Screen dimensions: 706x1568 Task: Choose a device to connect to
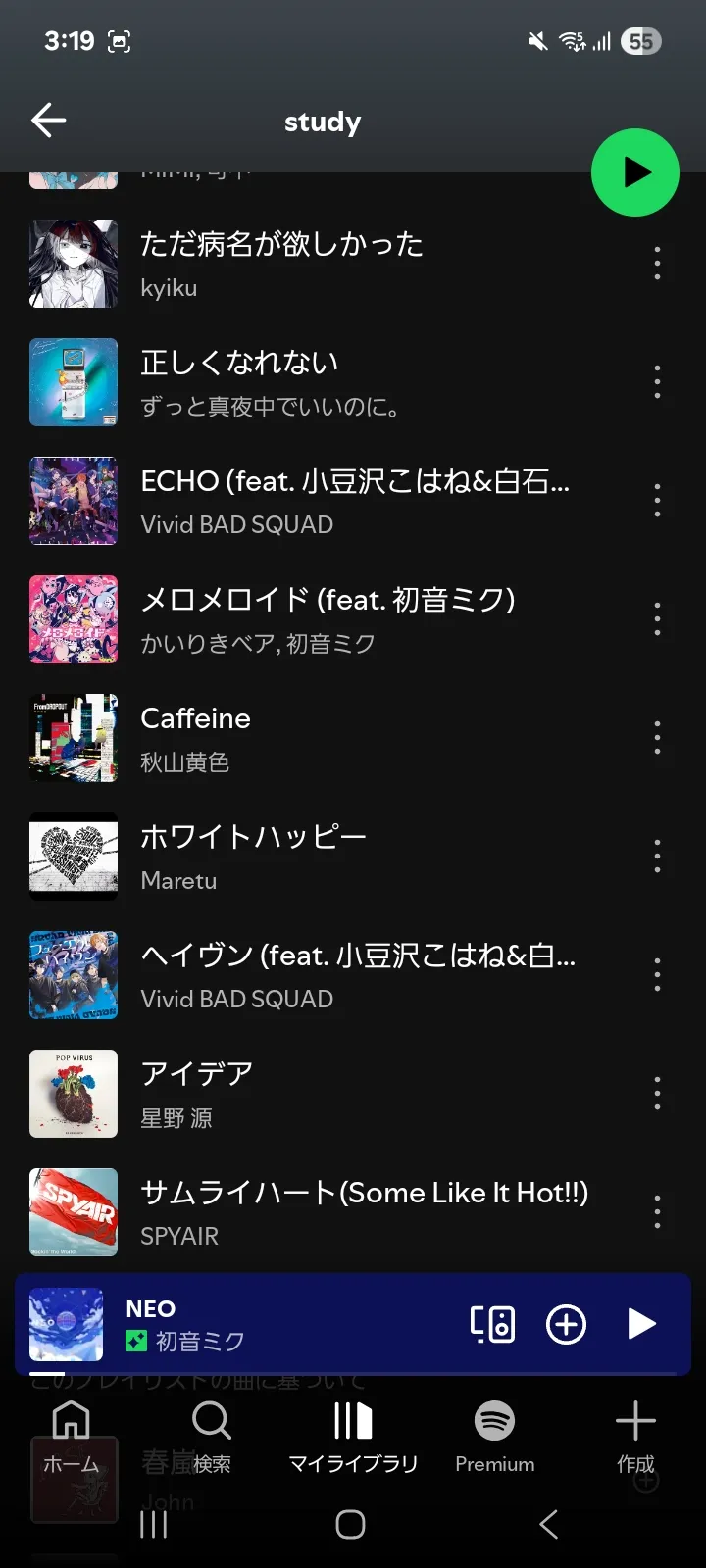tap(492, 1324)
